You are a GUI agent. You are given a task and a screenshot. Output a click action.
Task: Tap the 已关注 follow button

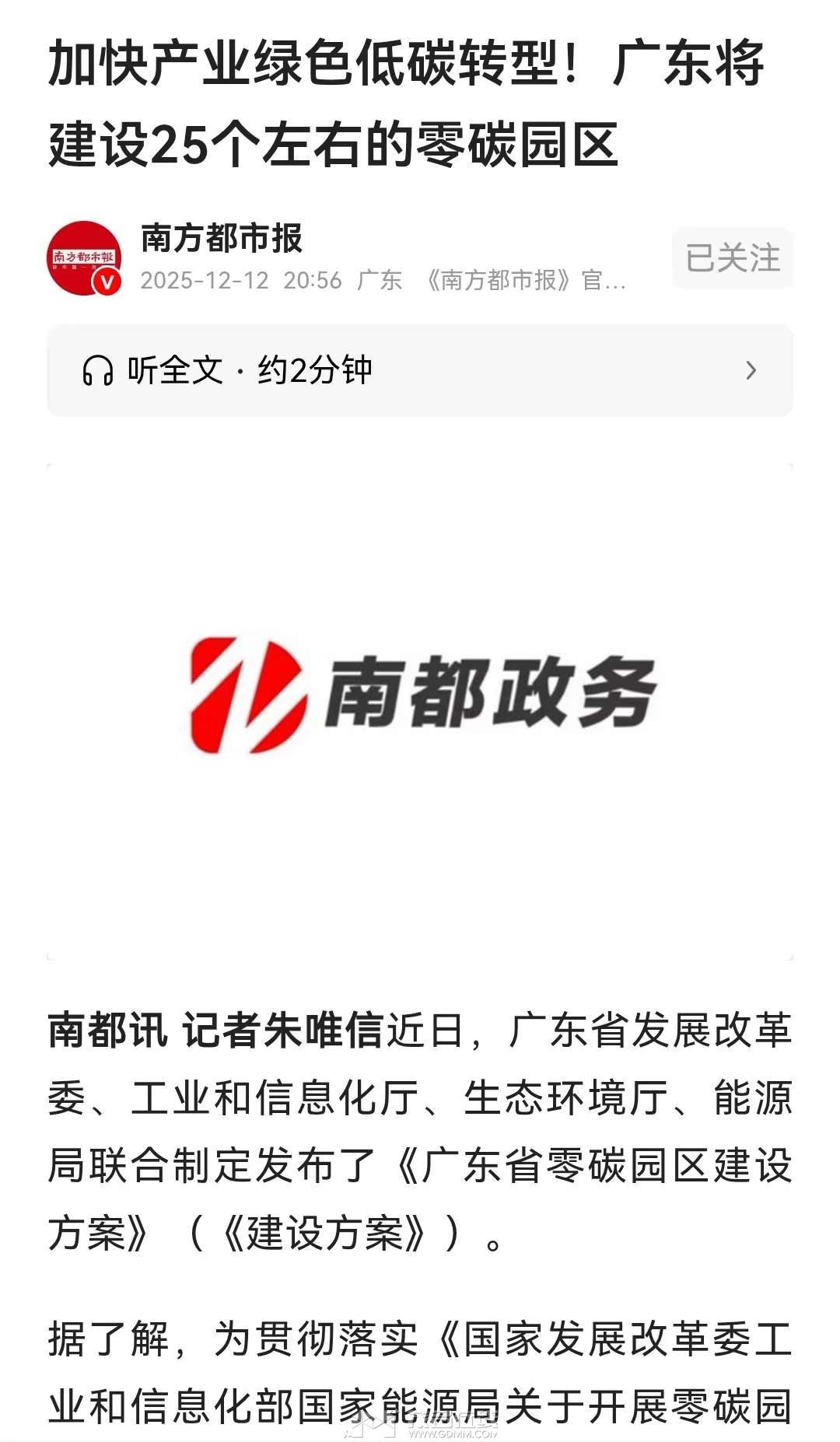pyautogui.click(x=732, y=257)
